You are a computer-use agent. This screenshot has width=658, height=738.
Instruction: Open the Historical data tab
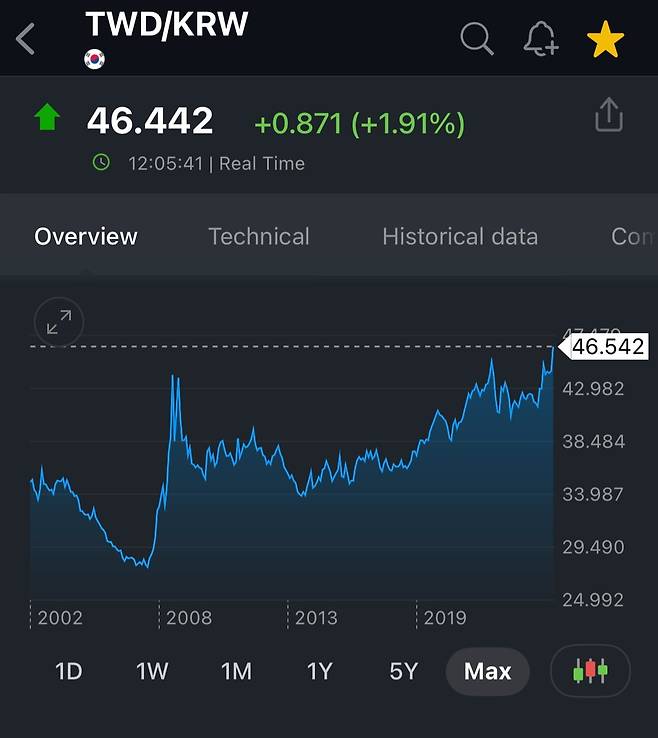459,237
